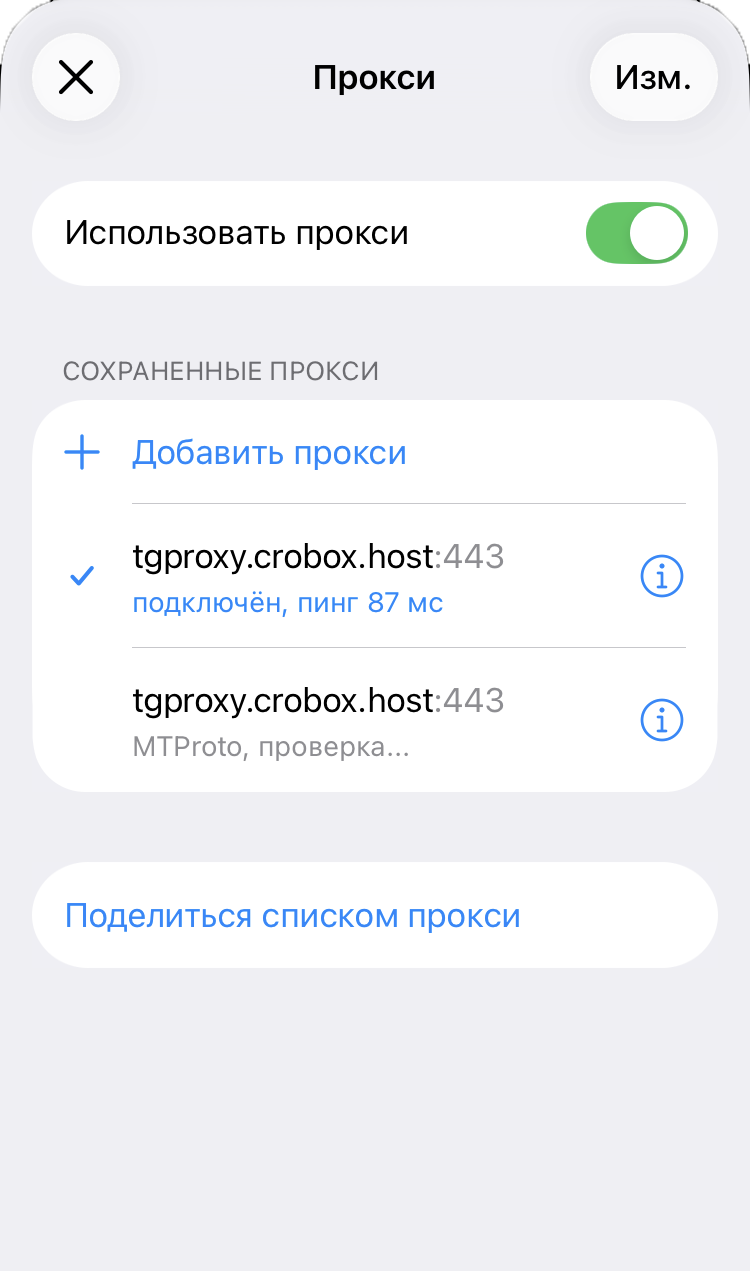750x1271 pixels.
Task: Tap the blue checkmark indicating active proxy
Action: click(82, 576)
